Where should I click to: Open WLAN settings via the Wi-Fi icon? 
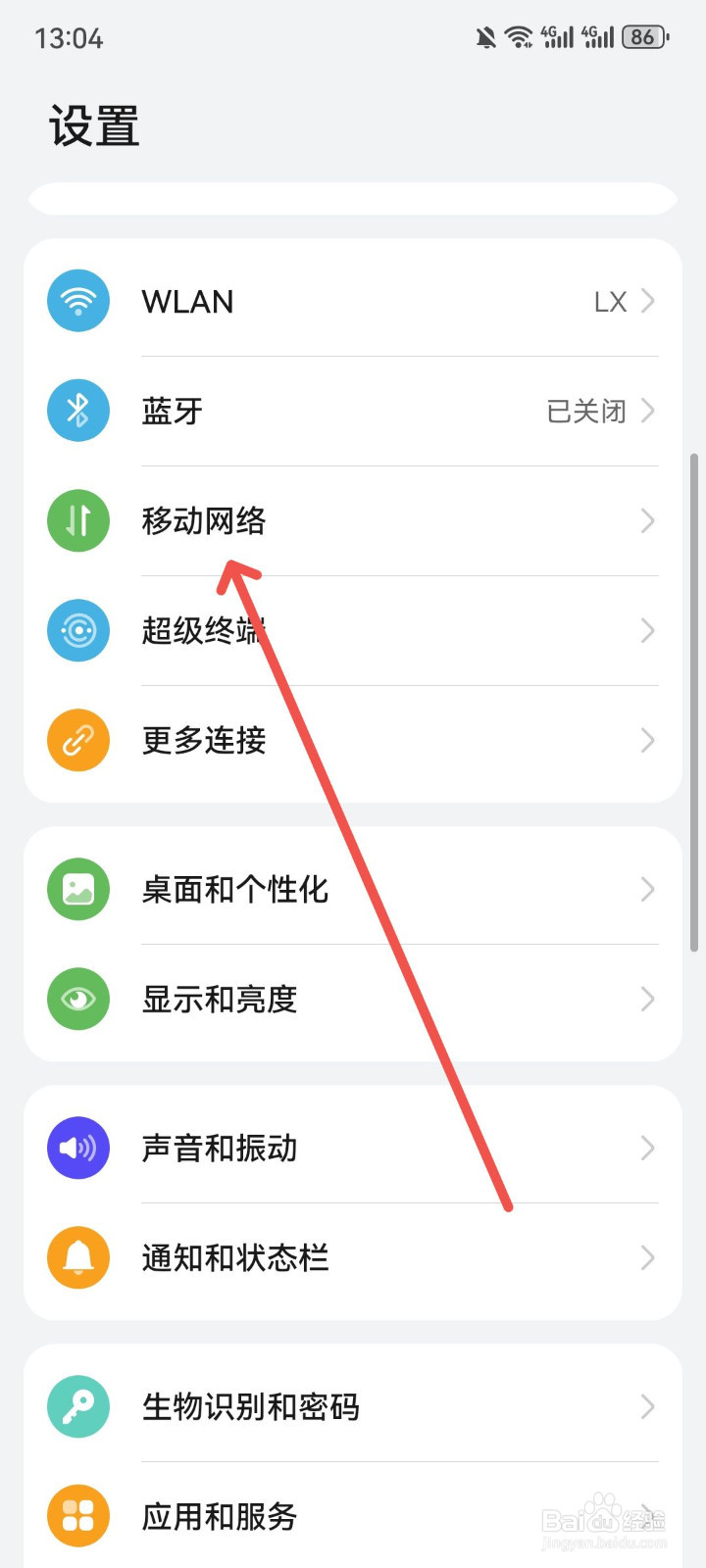point(78,301)
